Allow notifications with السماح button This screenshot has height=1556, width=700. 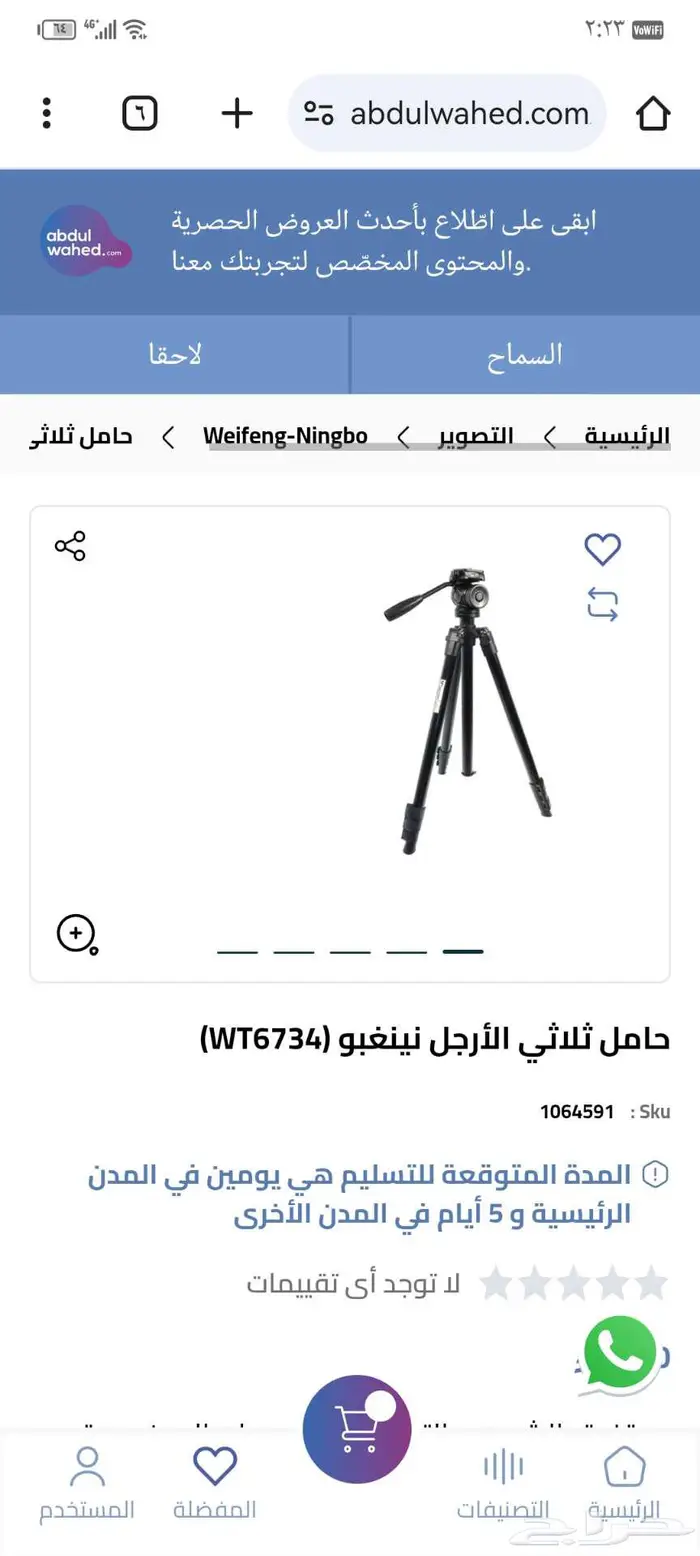point(525,354)
